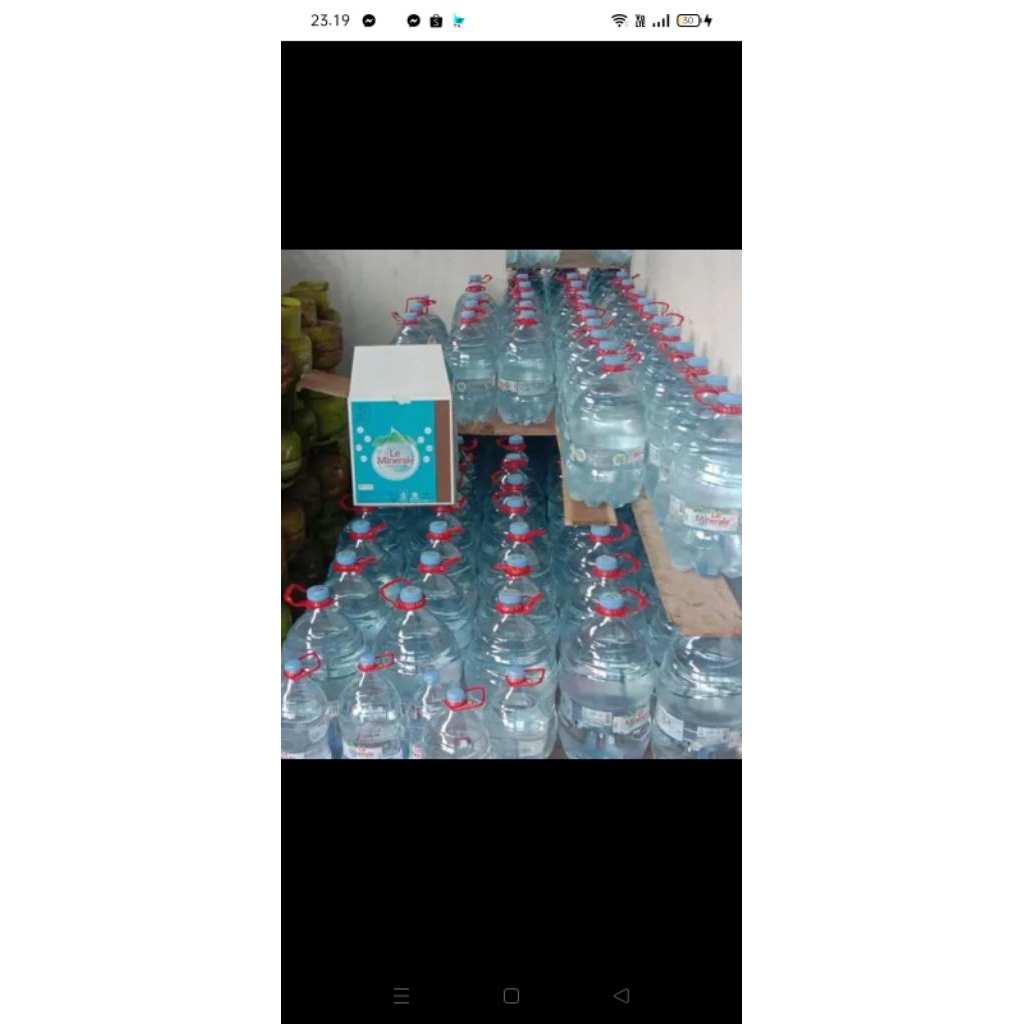This screenshot has height=1024, width=1024.
Task: Tap the navigation bar's back button
Action: pyautogui.click(x=621, y=995)
